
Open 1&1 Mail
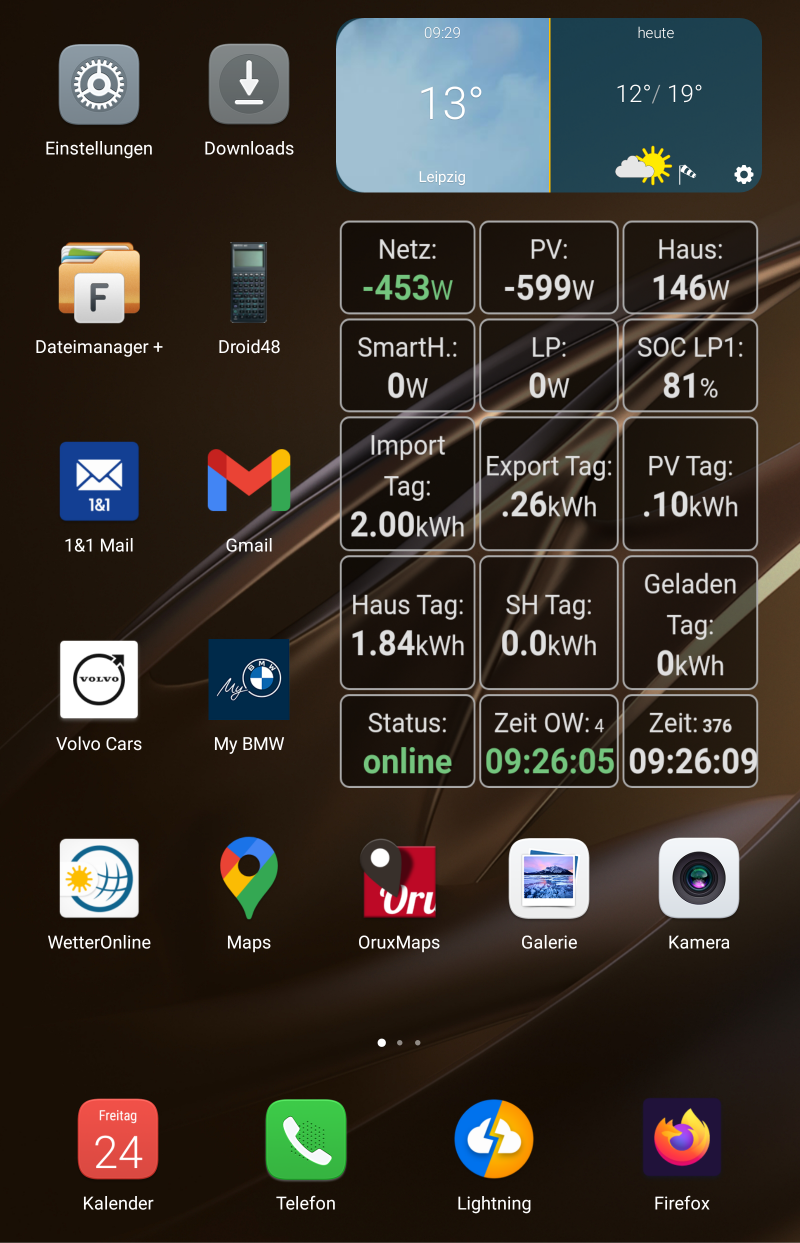[x=99, y=481]
